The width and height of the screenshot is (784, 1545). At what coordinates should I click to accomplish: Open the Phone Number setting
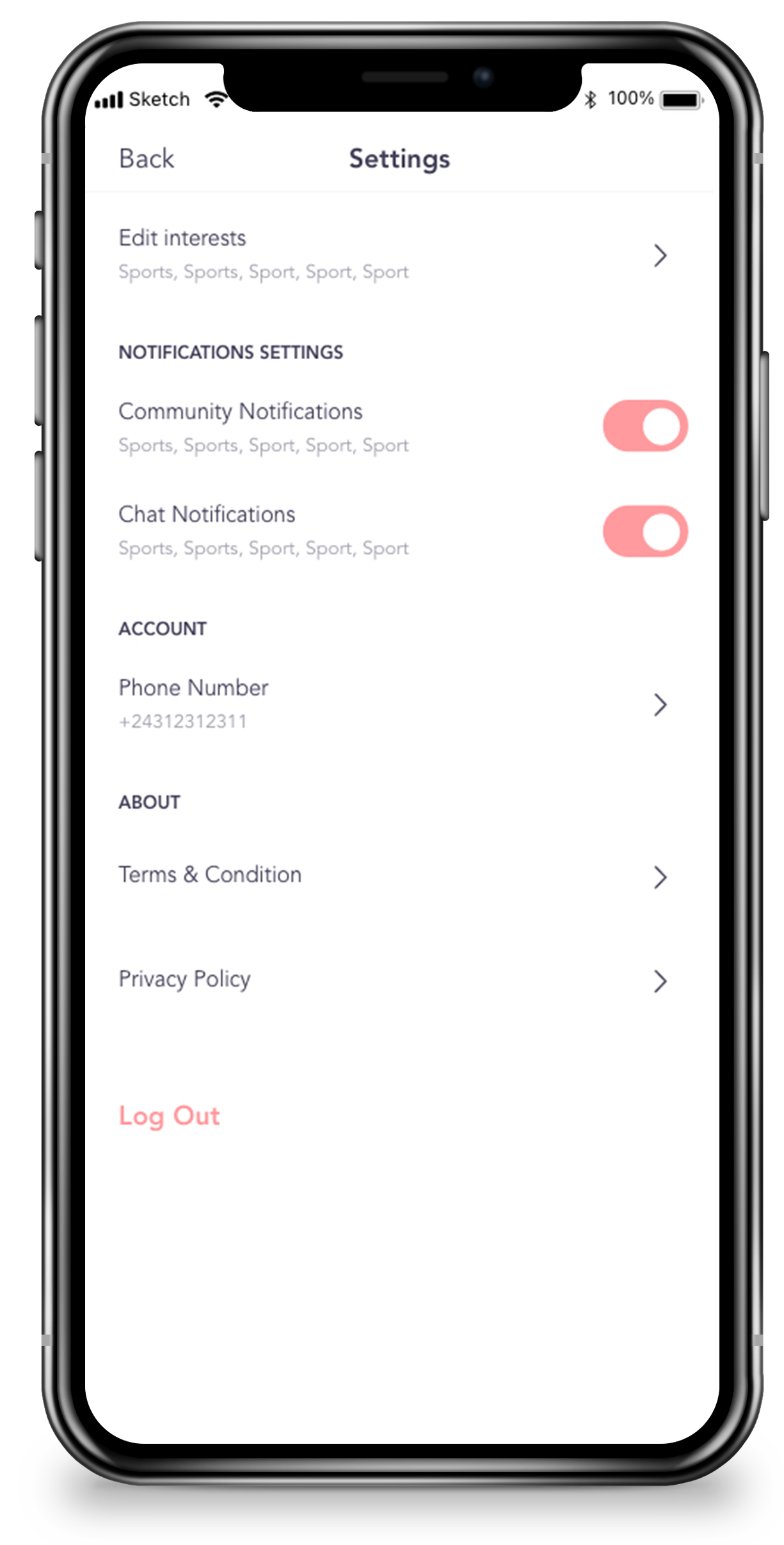pyautogui.click(x=392, y=704)
